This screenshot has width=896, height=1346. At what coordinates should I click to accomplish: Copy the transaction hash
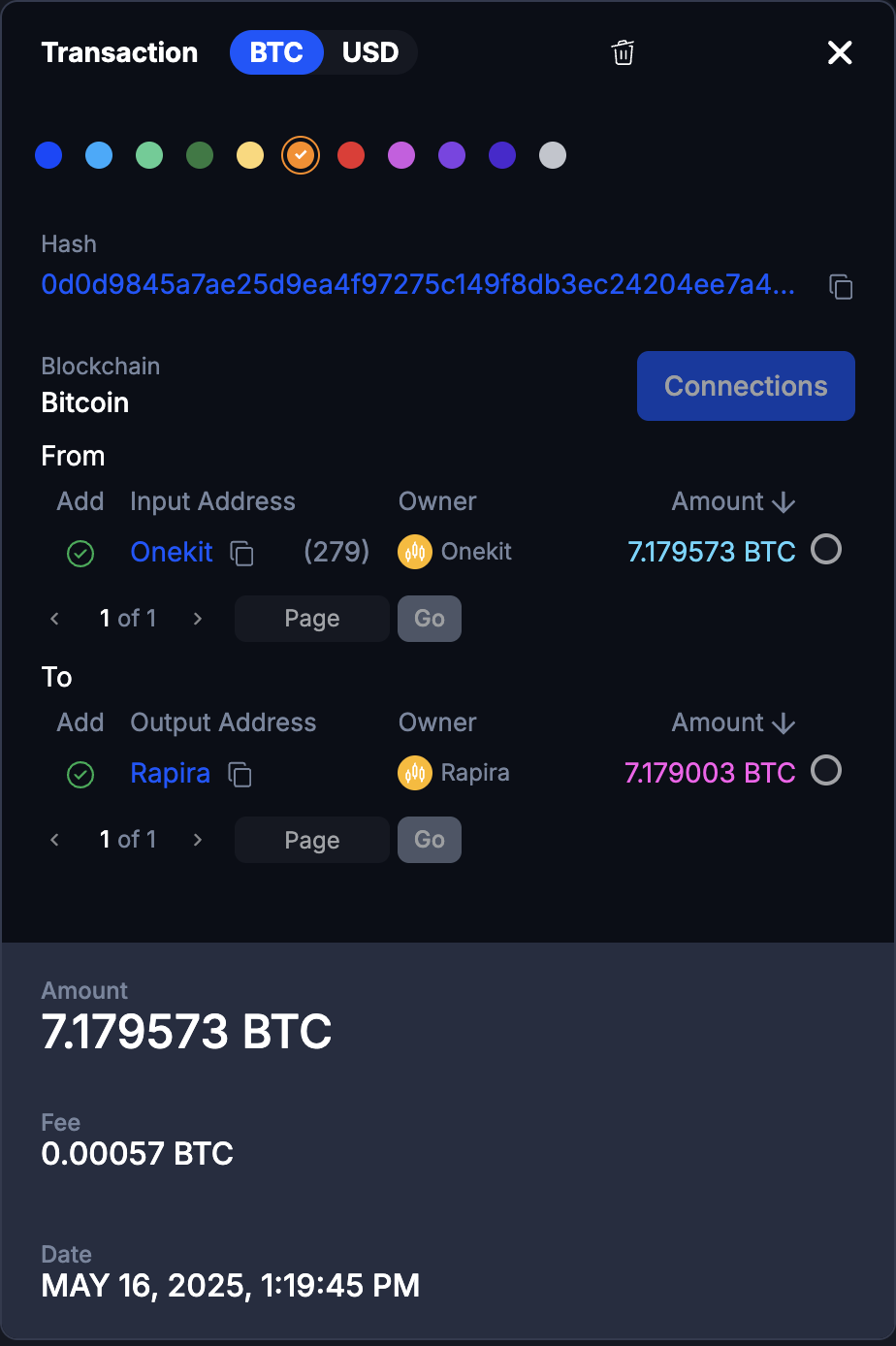click(841, 286)
